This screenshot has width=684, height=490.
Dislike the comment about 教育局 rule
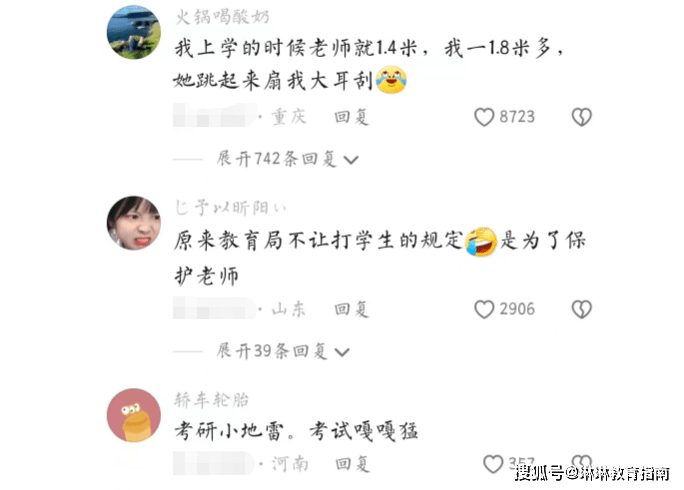click(581, 310)
